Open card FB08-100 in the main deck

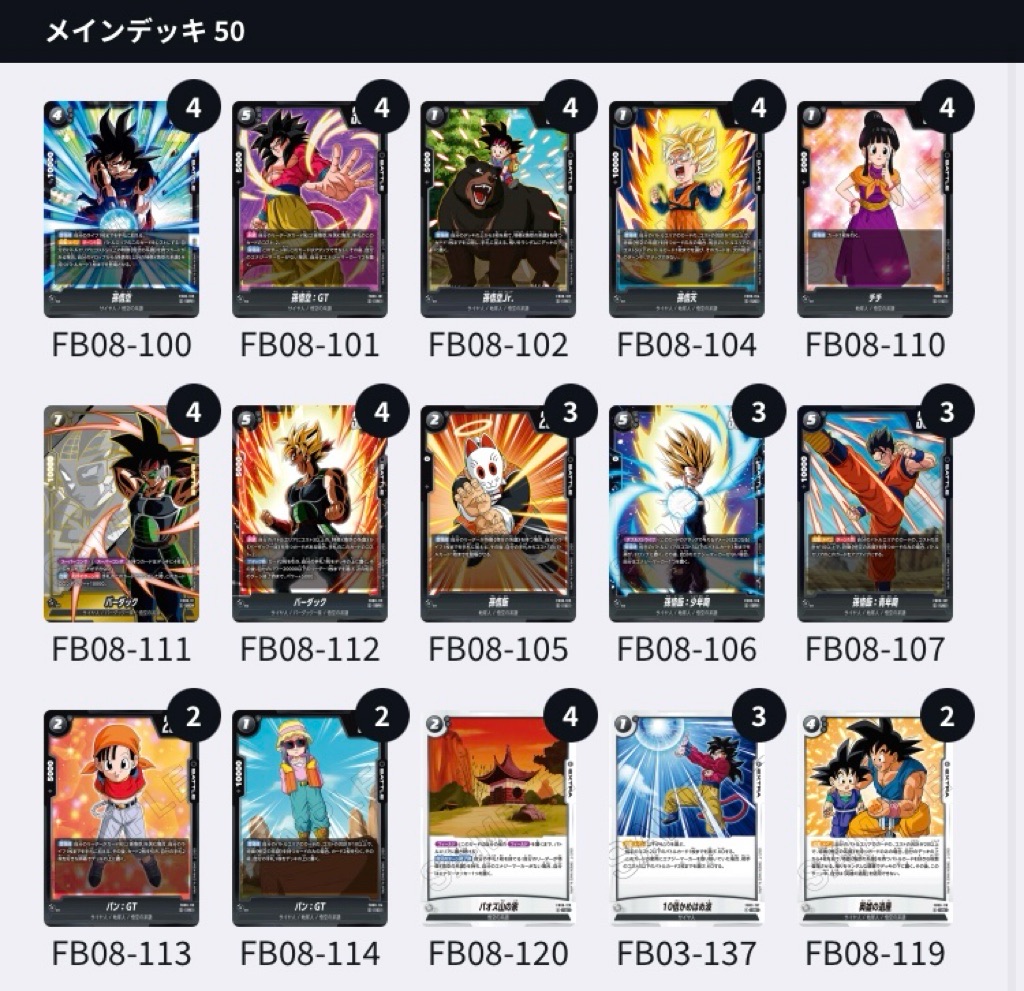[x=121, y=208]
